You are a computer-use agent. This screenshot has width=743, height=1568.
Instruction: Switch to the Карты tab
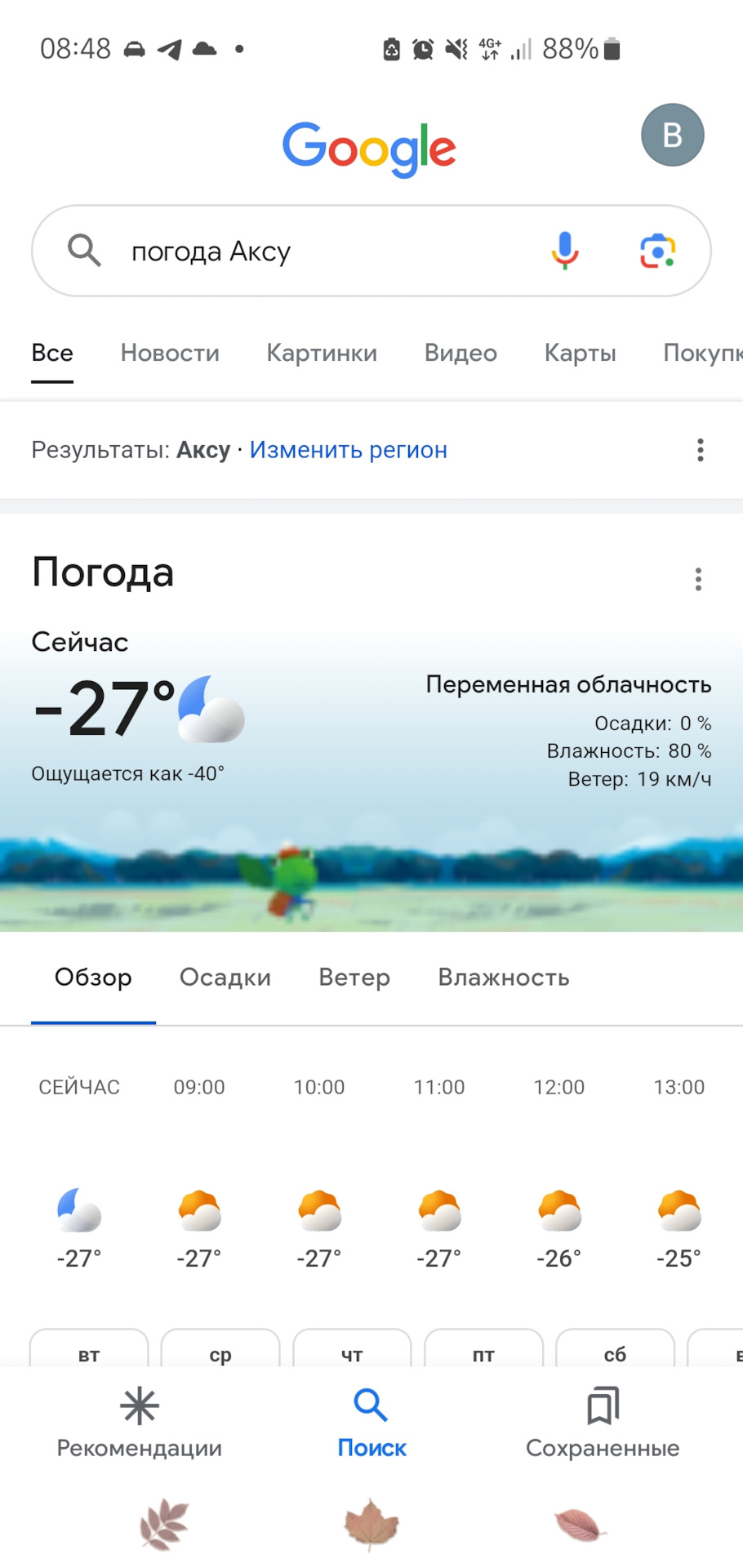[580, 353]
